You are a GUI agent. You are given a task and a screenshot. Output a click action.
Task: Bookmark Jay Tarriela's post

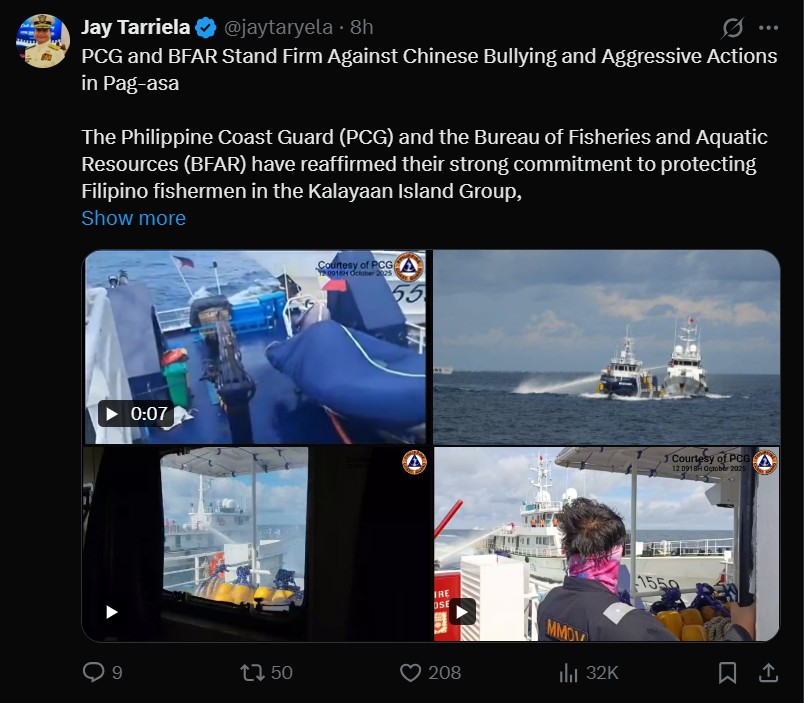click(728, 673)
